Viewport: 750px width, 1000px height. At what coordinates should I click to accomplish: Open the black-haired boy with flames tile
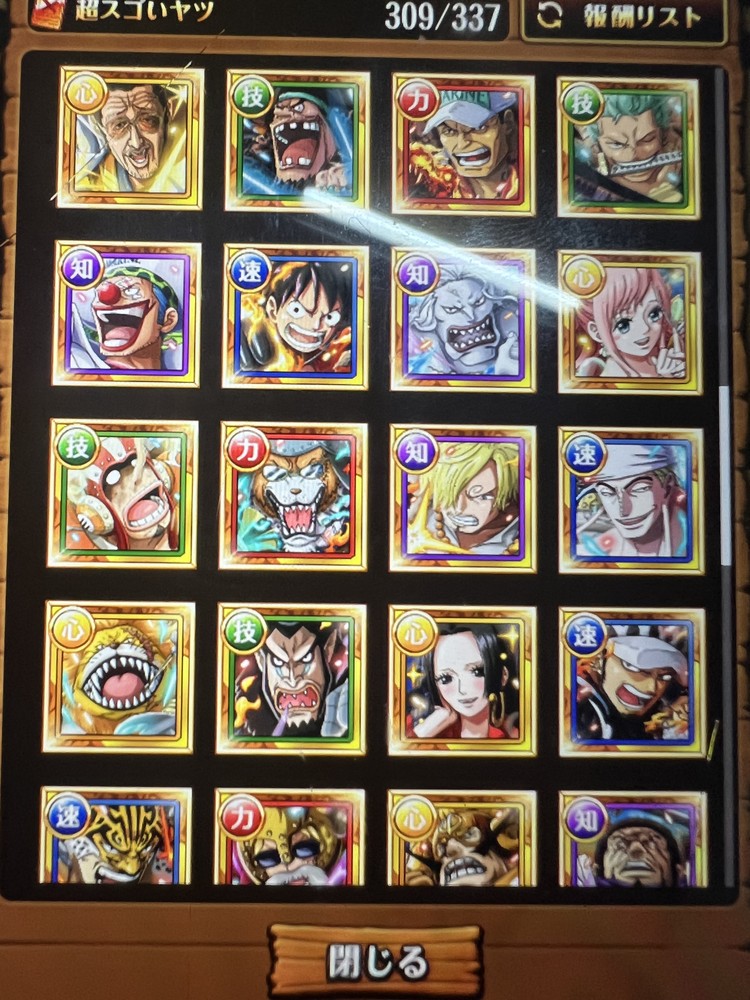pos(296,316)
